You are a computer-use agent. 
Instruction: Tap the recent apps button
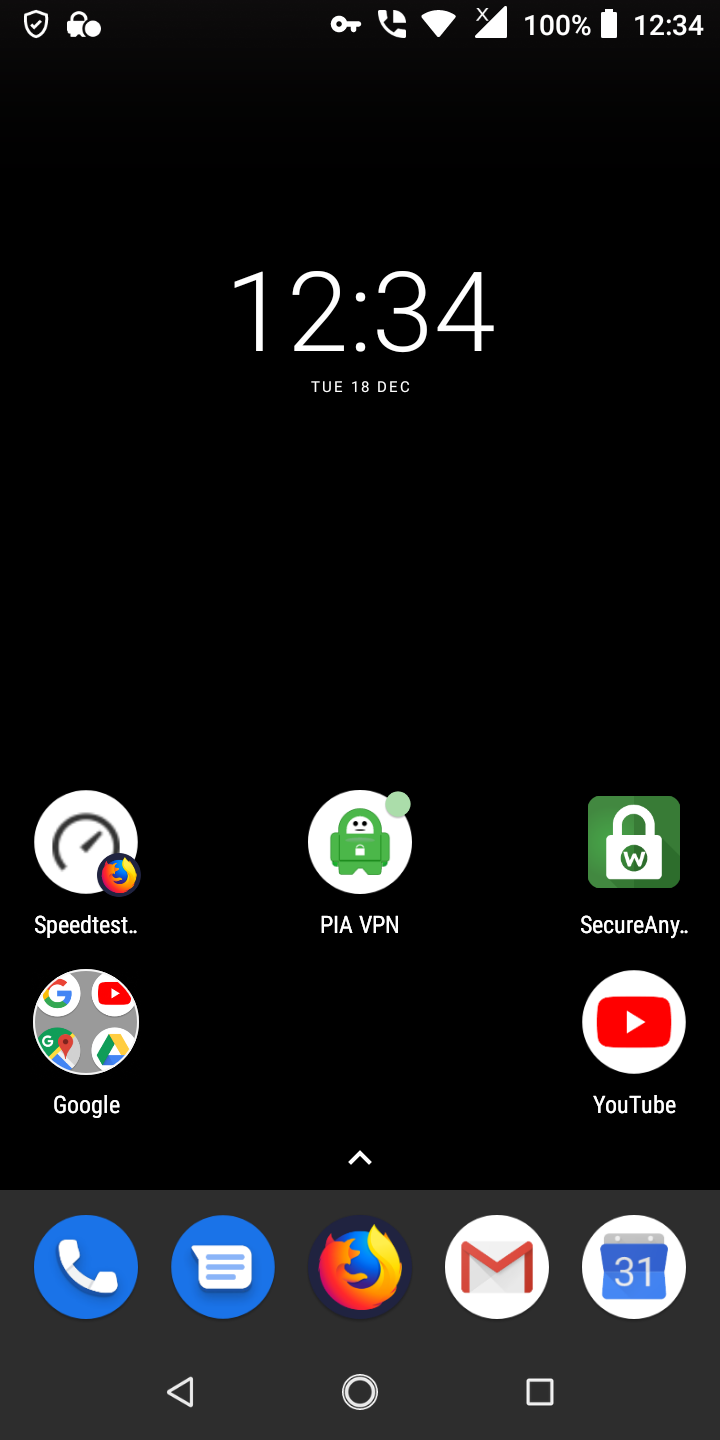coord(540,1392)
